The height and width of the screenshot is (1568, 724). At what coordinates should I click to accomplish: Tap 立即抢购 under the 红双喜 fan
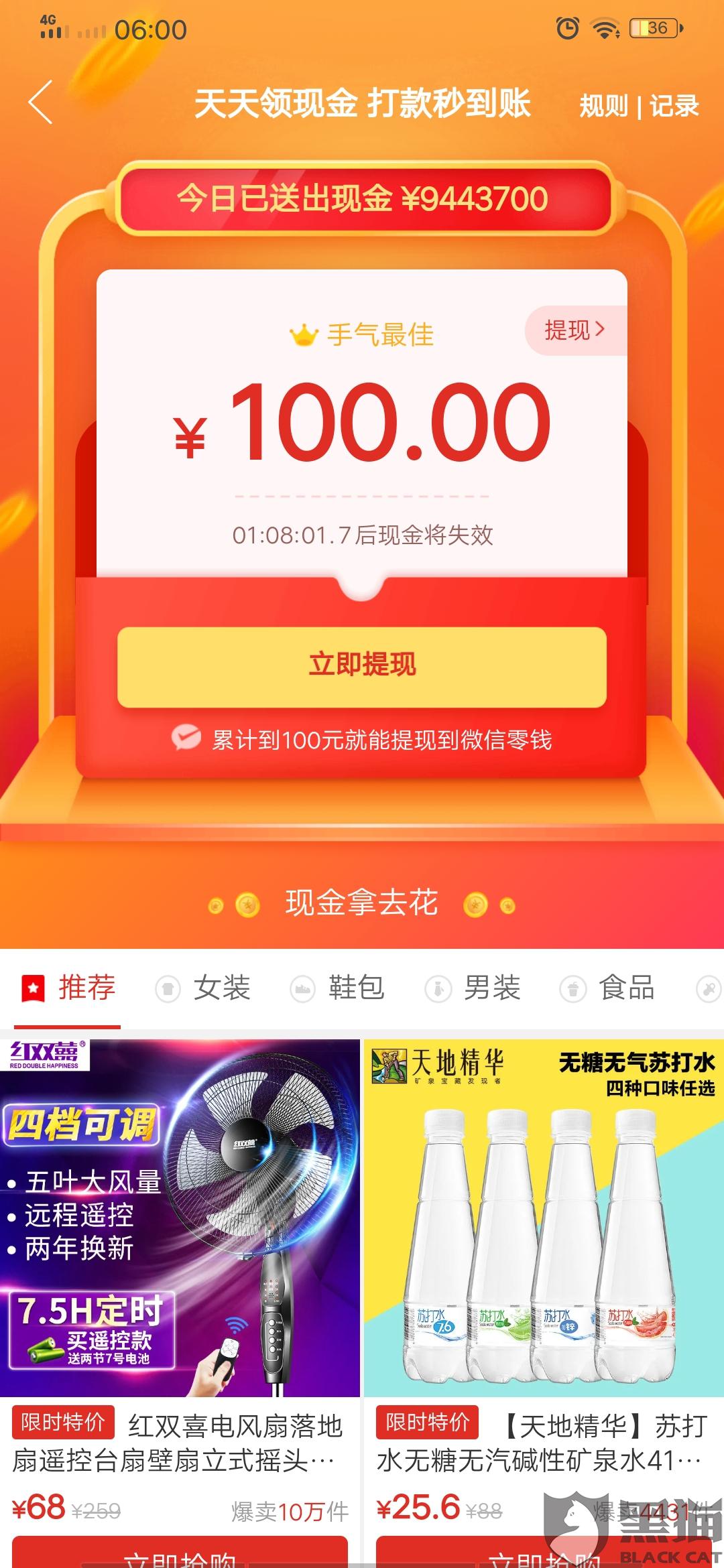pyautogui.click(x=180, y=1555)
